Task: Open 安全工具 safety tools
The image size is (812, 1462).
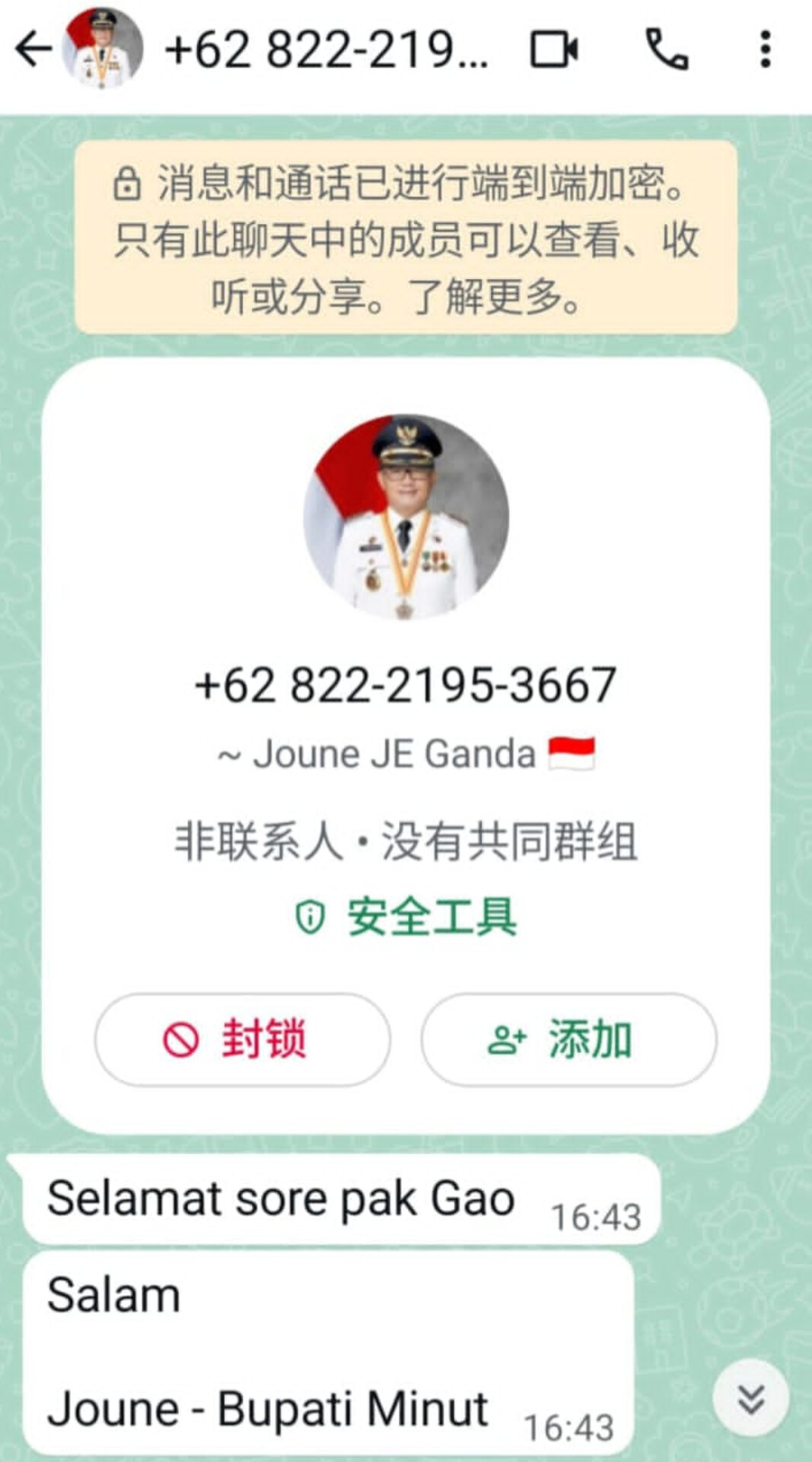Action: 406,917
